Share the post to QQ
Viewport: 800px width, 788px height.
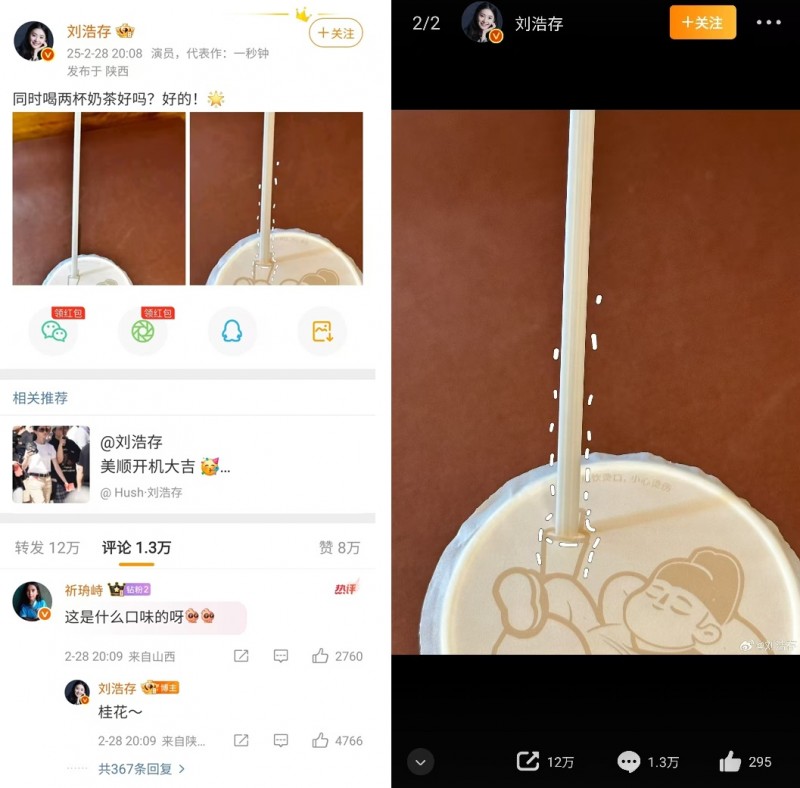click(231, 331)
